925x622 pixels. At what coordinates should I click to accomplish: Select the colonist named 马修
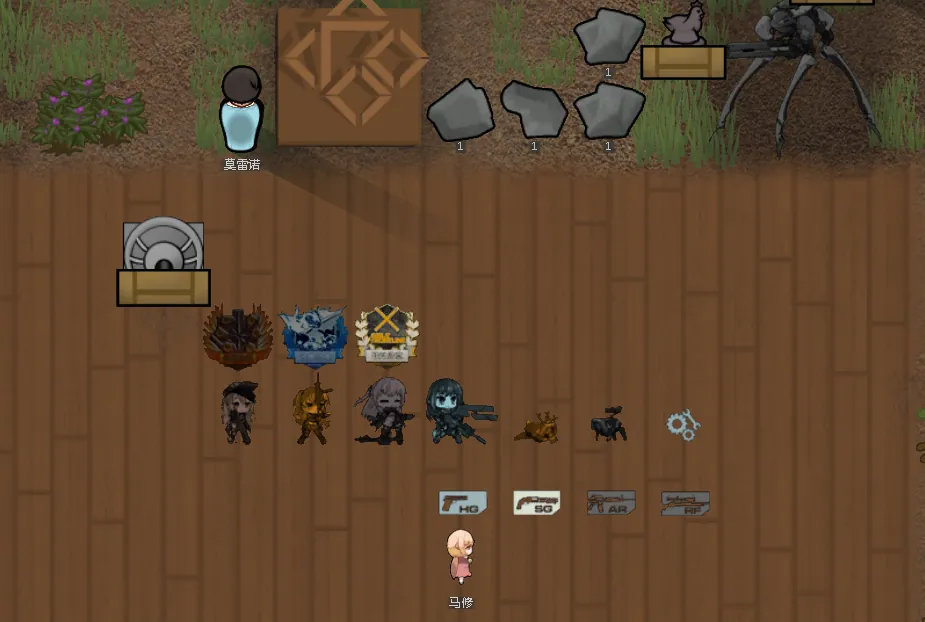pos(460,556)
